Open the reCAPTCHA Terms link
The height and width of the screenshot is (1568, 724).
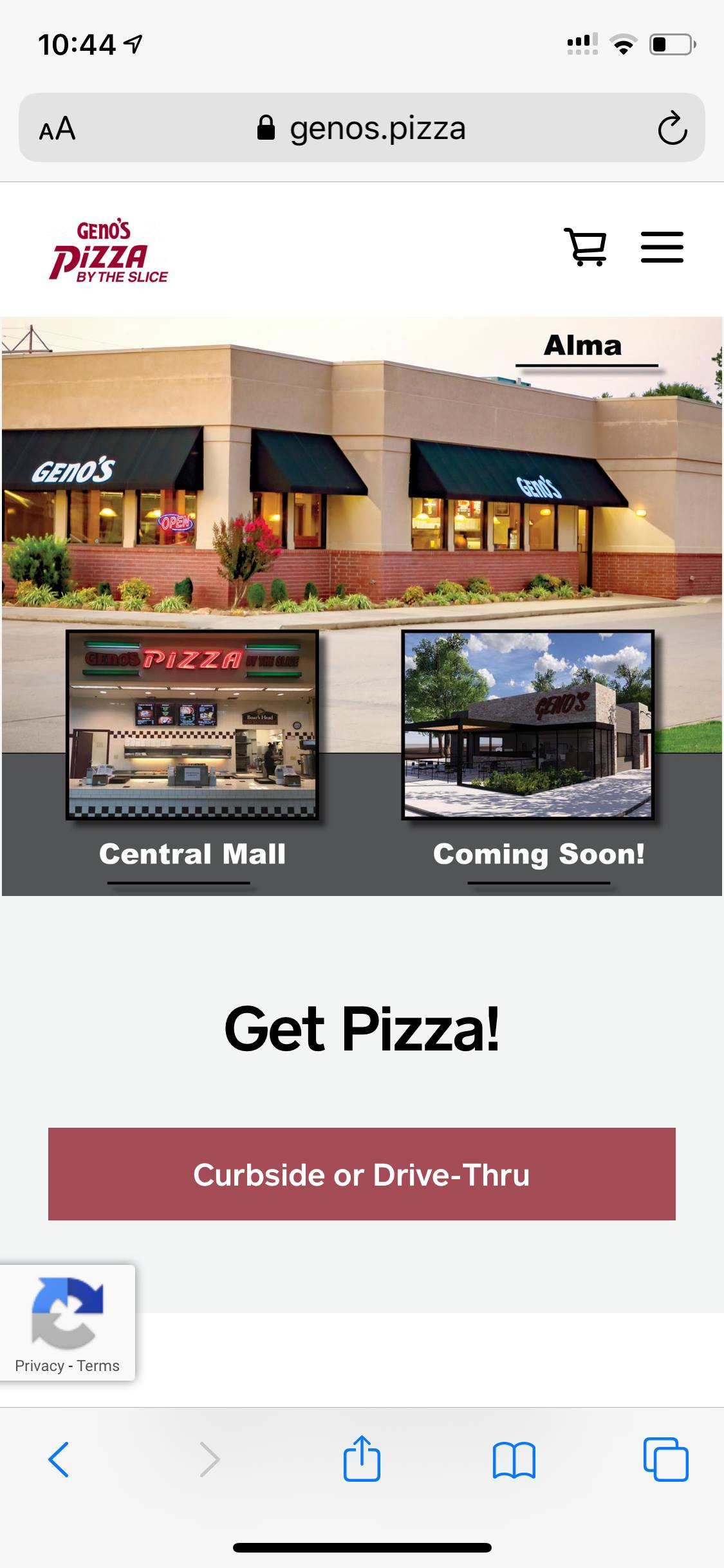[x=98, y=1366]
